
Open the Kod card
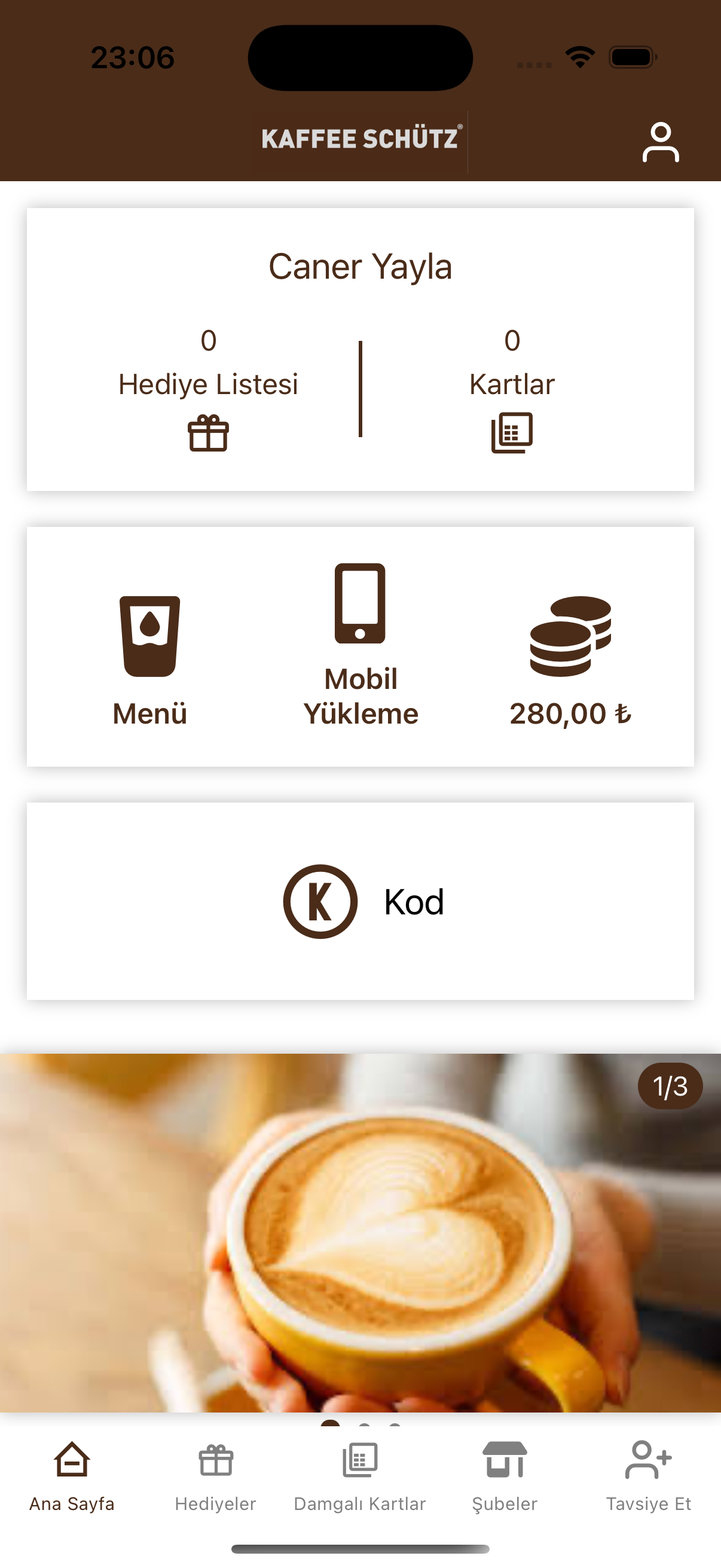click(x=360, y=901)
